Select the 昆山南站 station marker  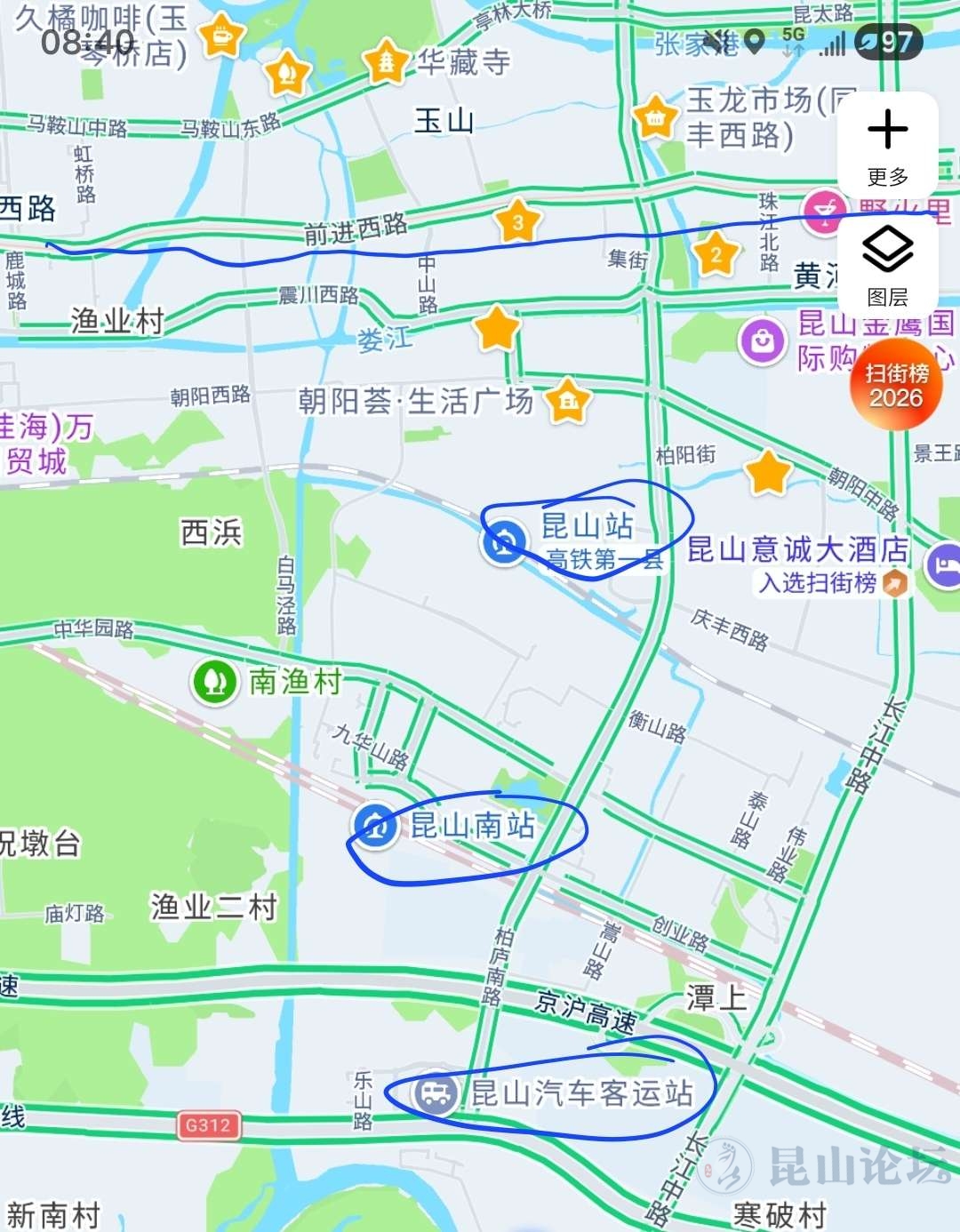click(x=375, y=826)
